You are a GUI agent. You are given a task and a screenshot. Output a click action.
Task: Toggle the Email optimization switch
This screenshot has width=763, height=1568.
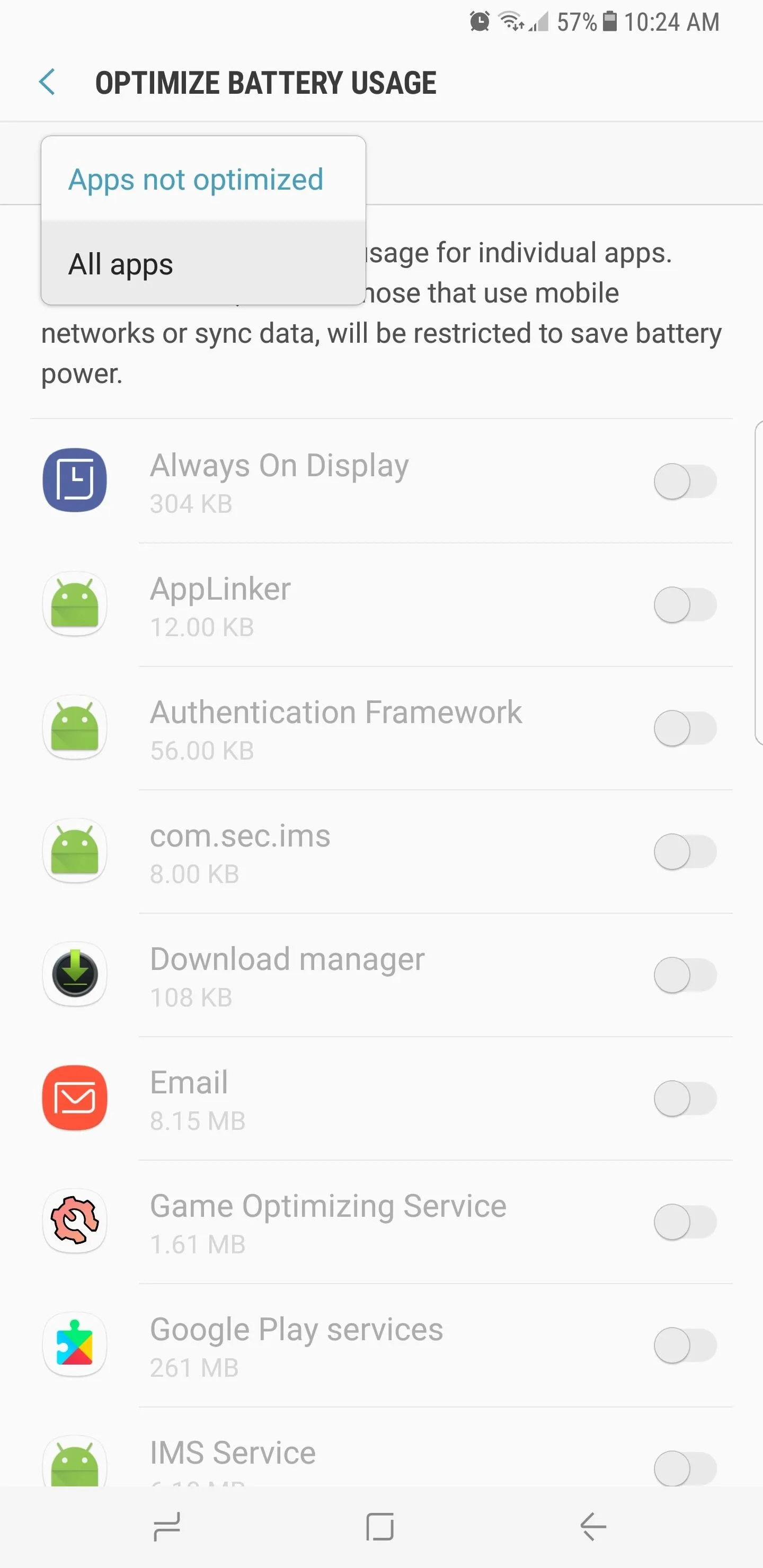pyautogui.click(x=685, y=1099)
